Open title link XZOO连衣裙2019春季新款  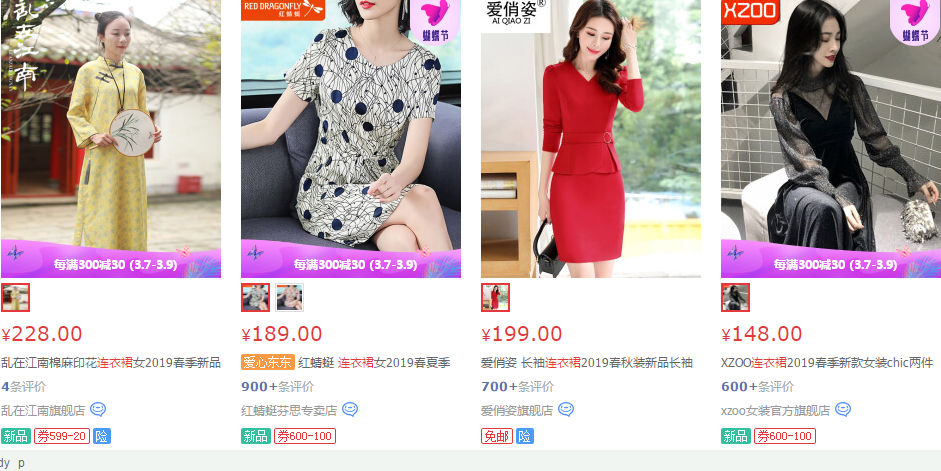point(827,362)
